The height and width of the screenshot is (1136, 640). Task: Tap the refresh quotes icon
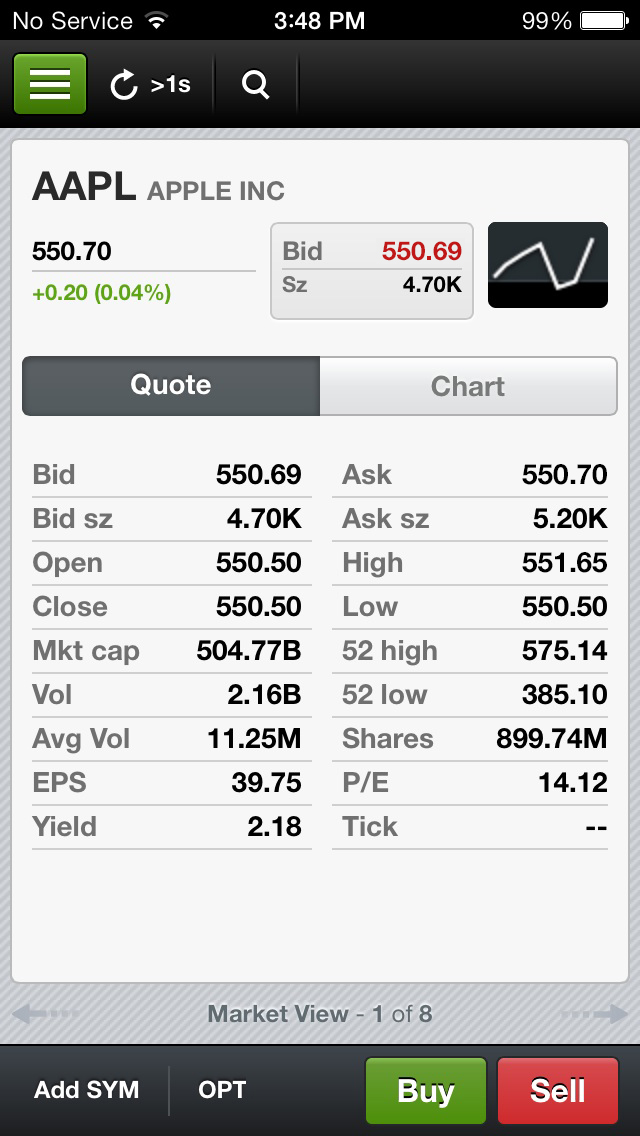(124, 85)
